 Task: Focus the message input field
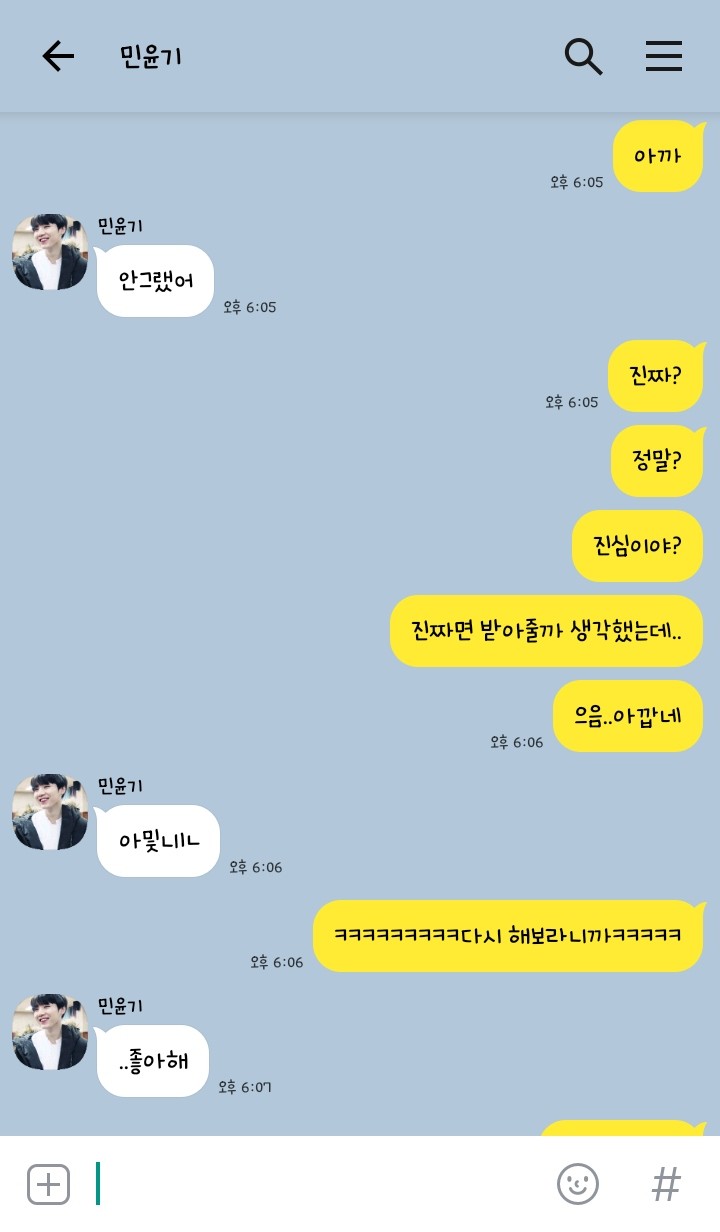tap(320, 1184)
